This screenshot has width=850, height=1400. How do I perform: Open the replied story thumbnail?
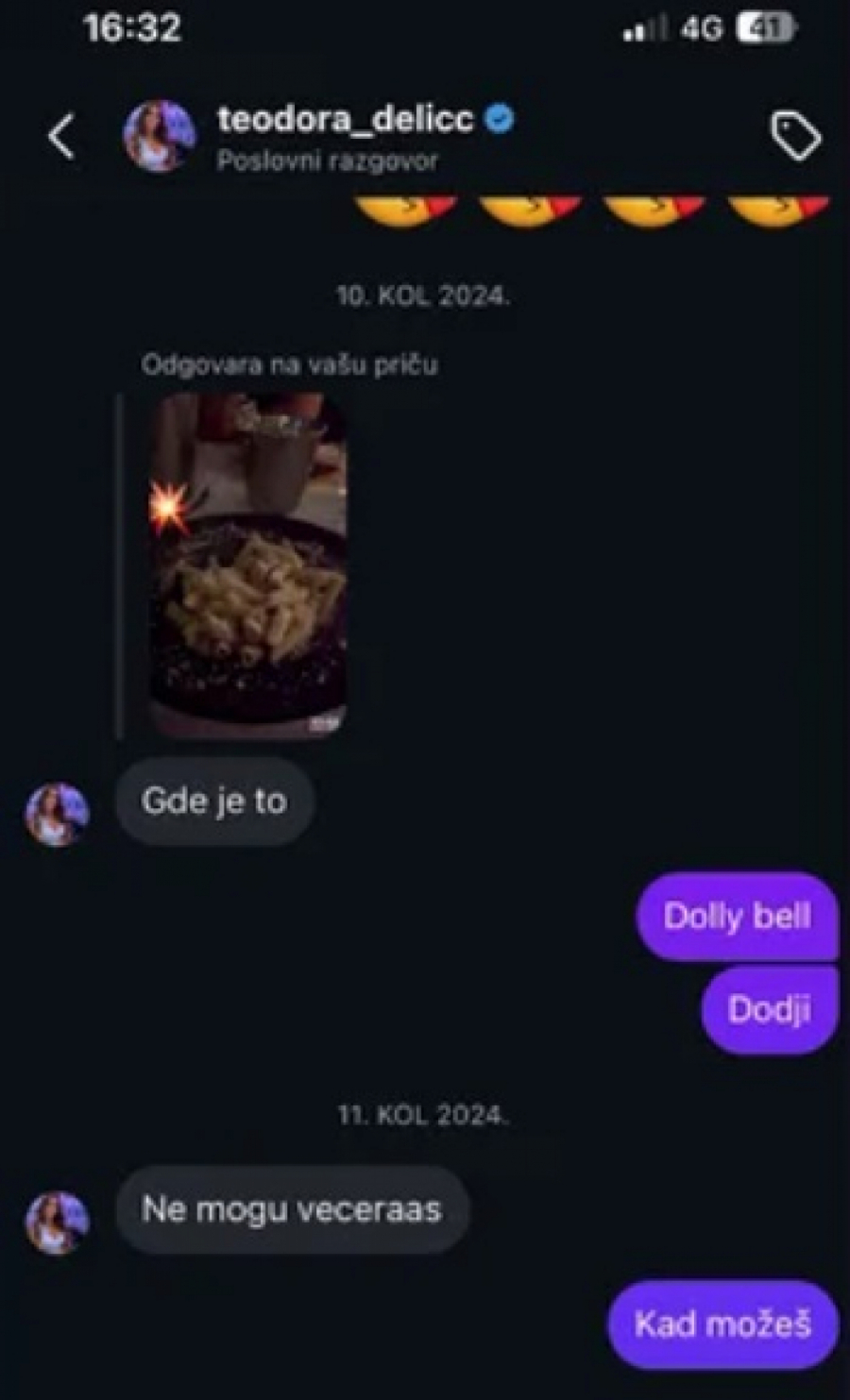[247, 565]
